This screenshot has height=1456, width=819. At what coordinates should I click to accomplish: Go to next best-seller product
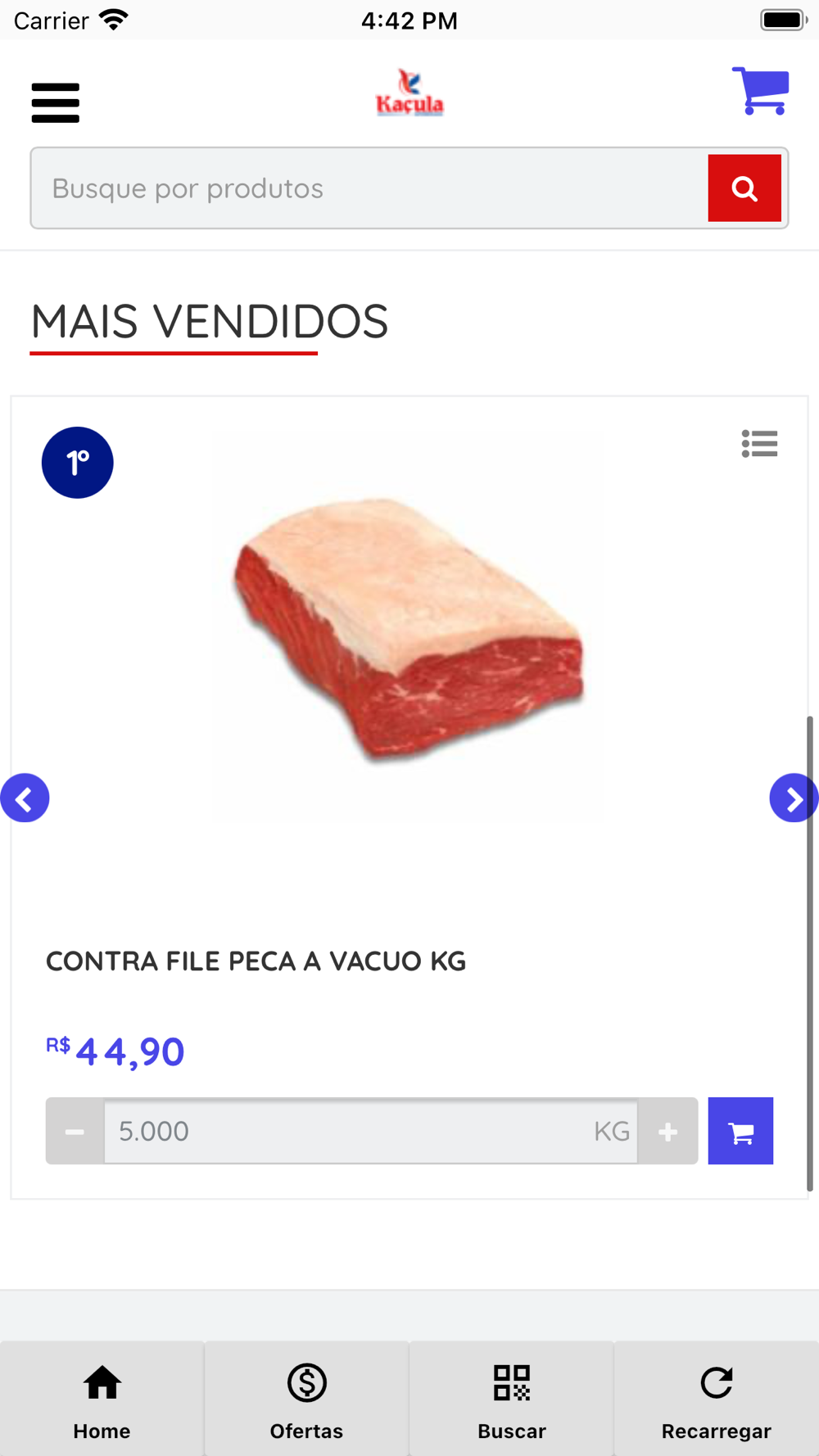tap(793, 798)
